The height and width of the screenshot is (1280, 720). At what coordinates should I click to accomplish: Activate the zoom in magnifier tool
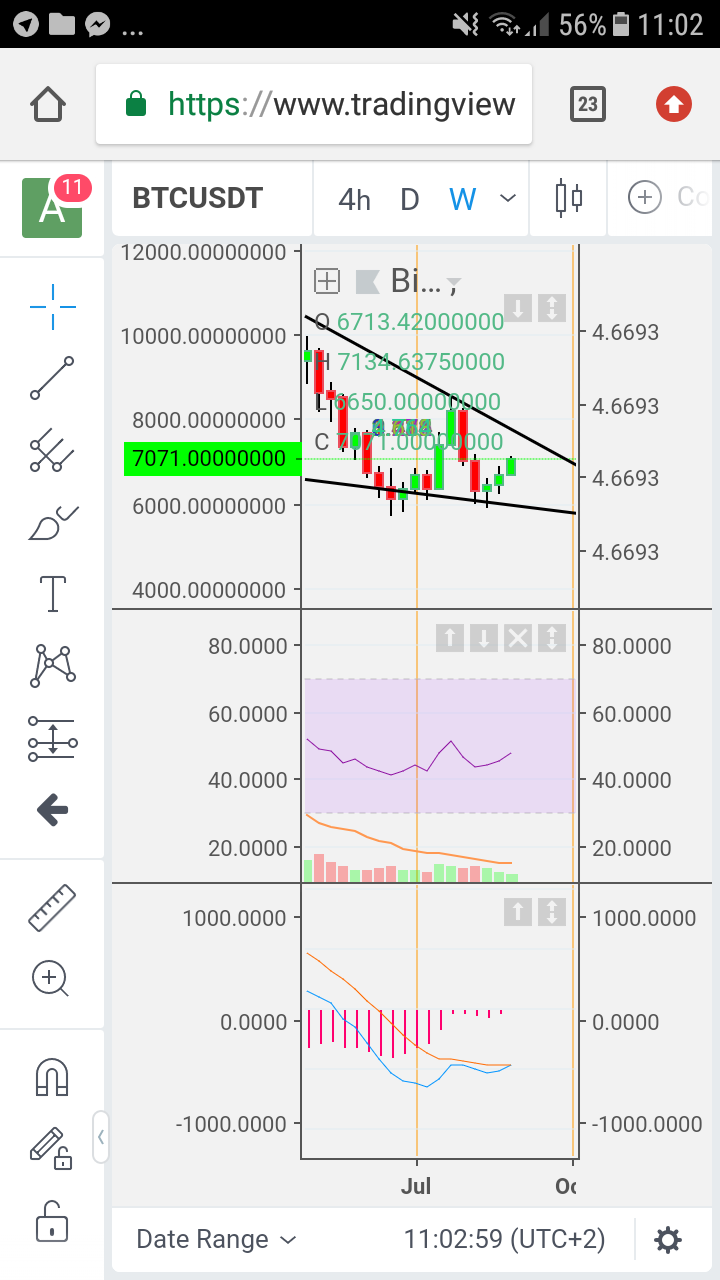[x=52, y=978]
